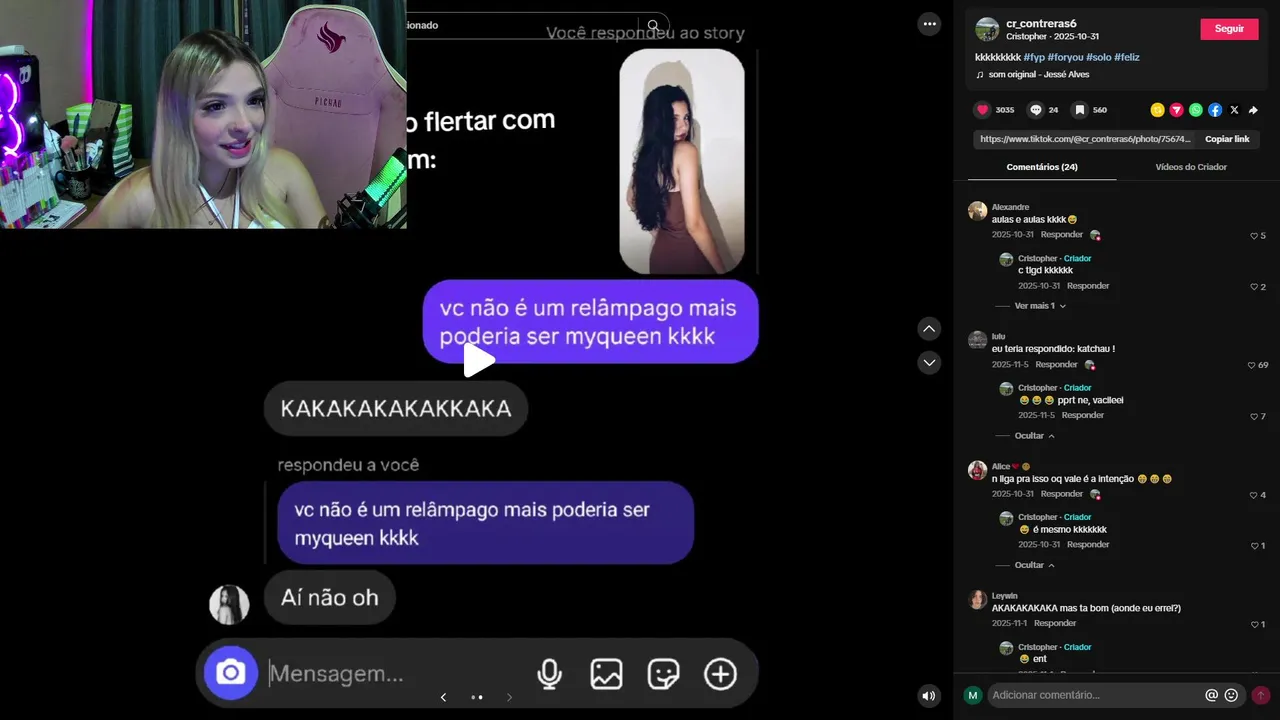The height and width of the screenshot is (720, 1280).
Task: Mention someone using the @ icon
Action: [1211, 695]
